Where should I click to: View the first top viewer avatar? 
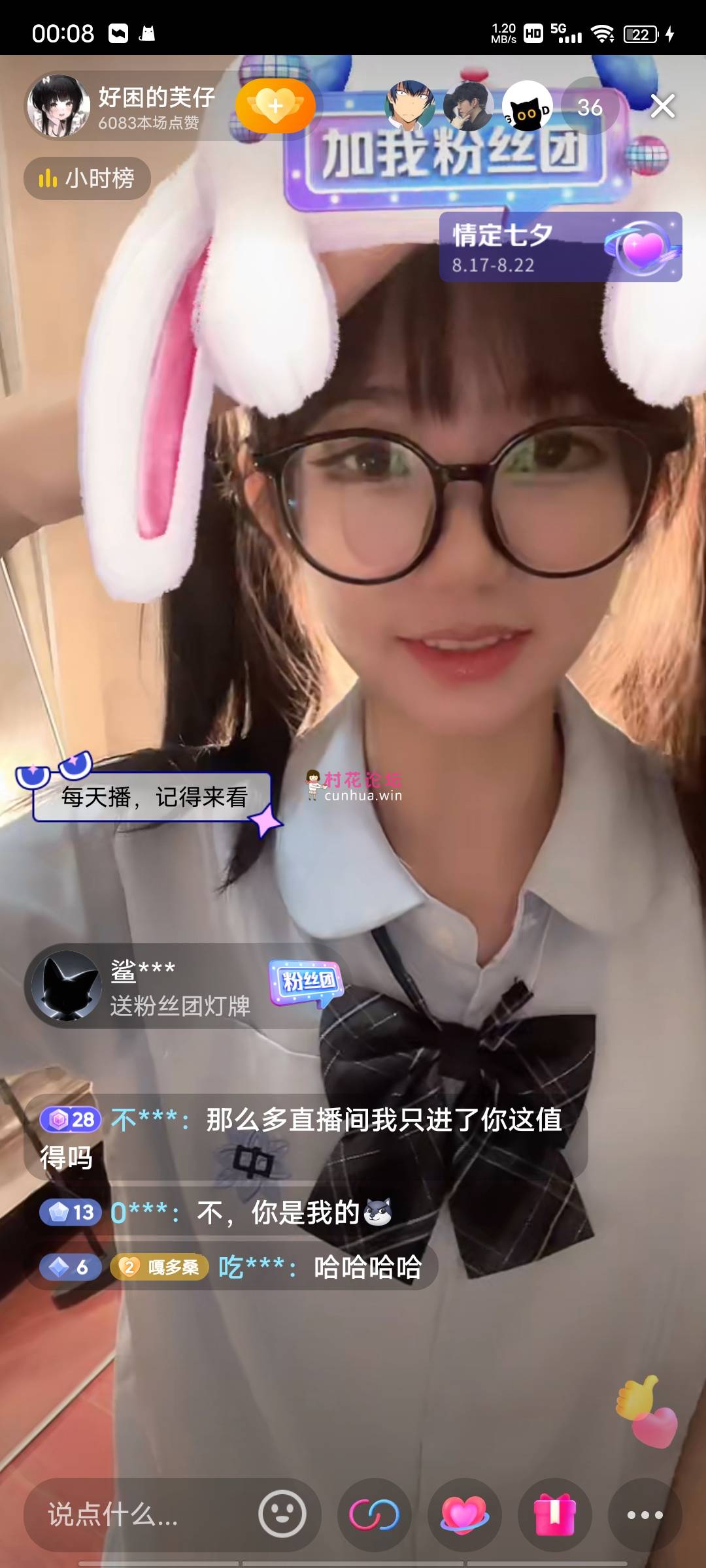410,105
